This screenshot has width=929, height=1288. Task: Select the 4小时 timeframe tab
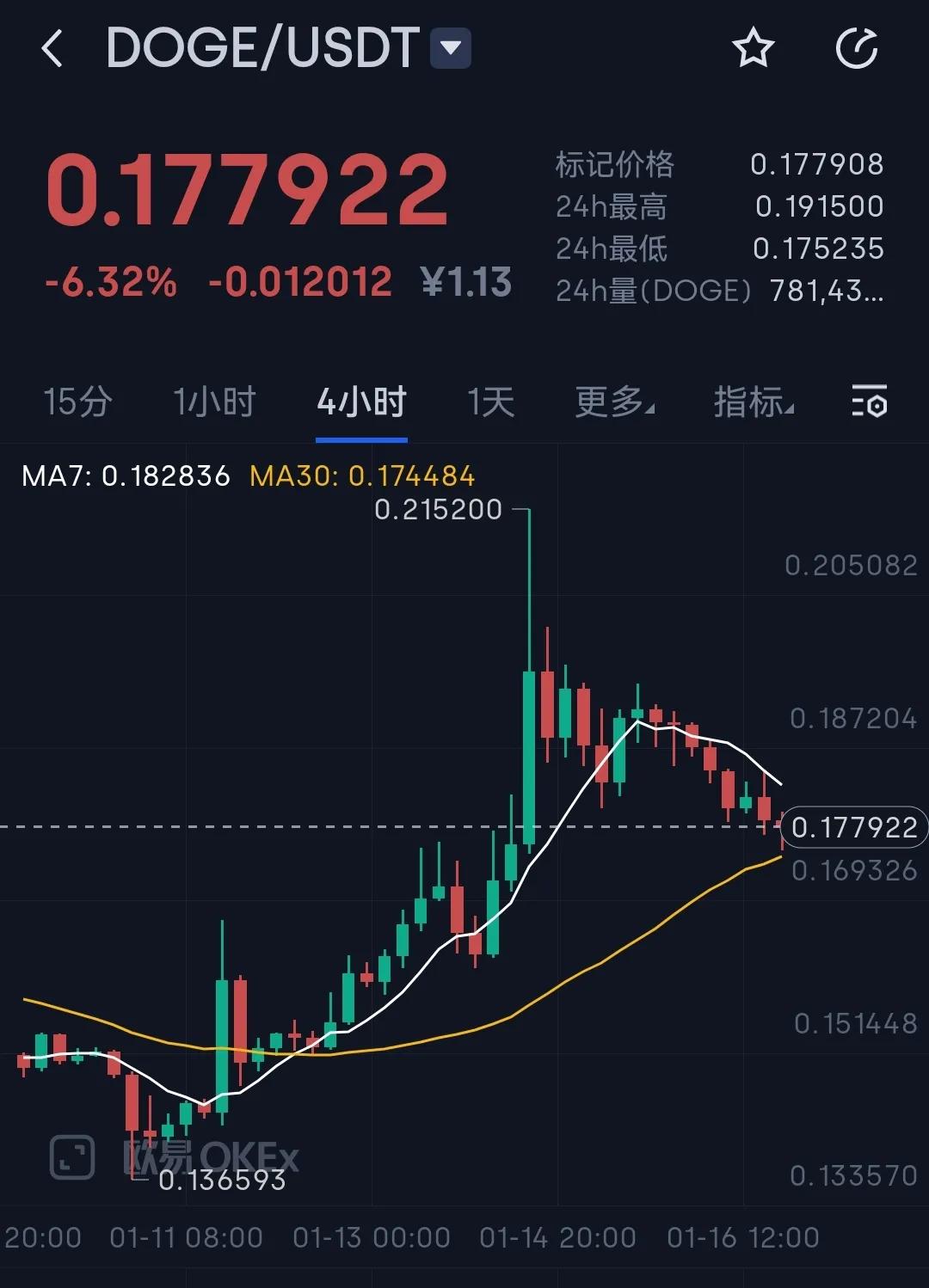coord(361,402)
